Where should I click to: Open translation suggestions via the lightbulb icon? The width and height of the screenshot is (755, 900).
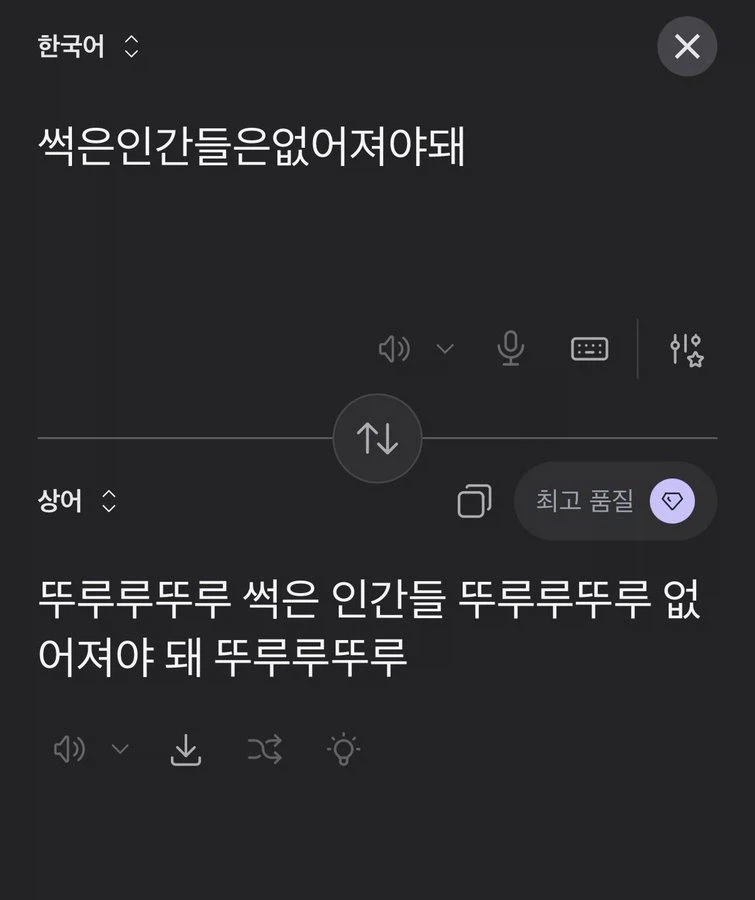344,748
